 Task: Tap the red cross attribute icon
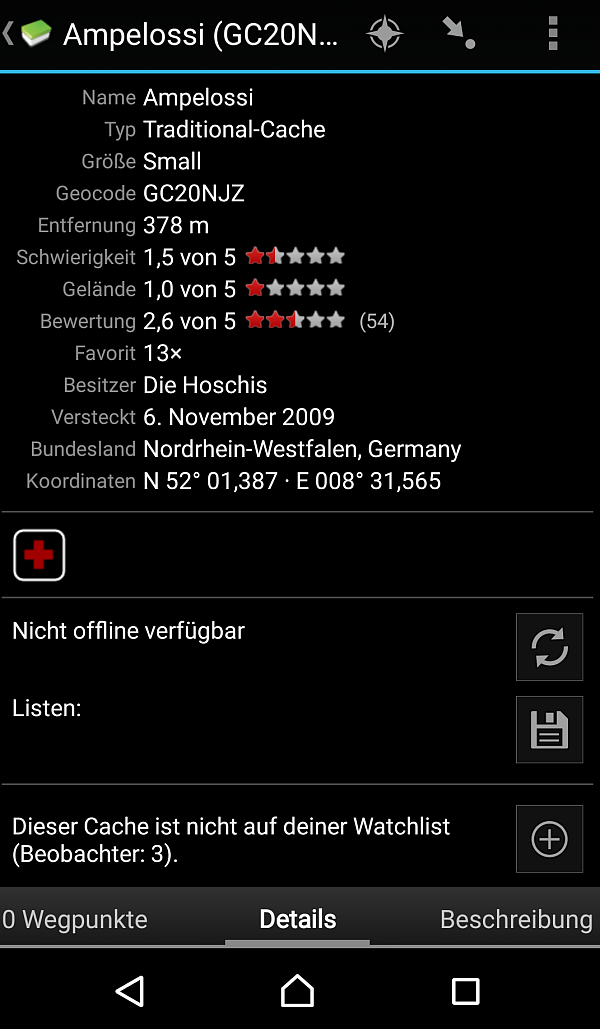pos(39,555)
